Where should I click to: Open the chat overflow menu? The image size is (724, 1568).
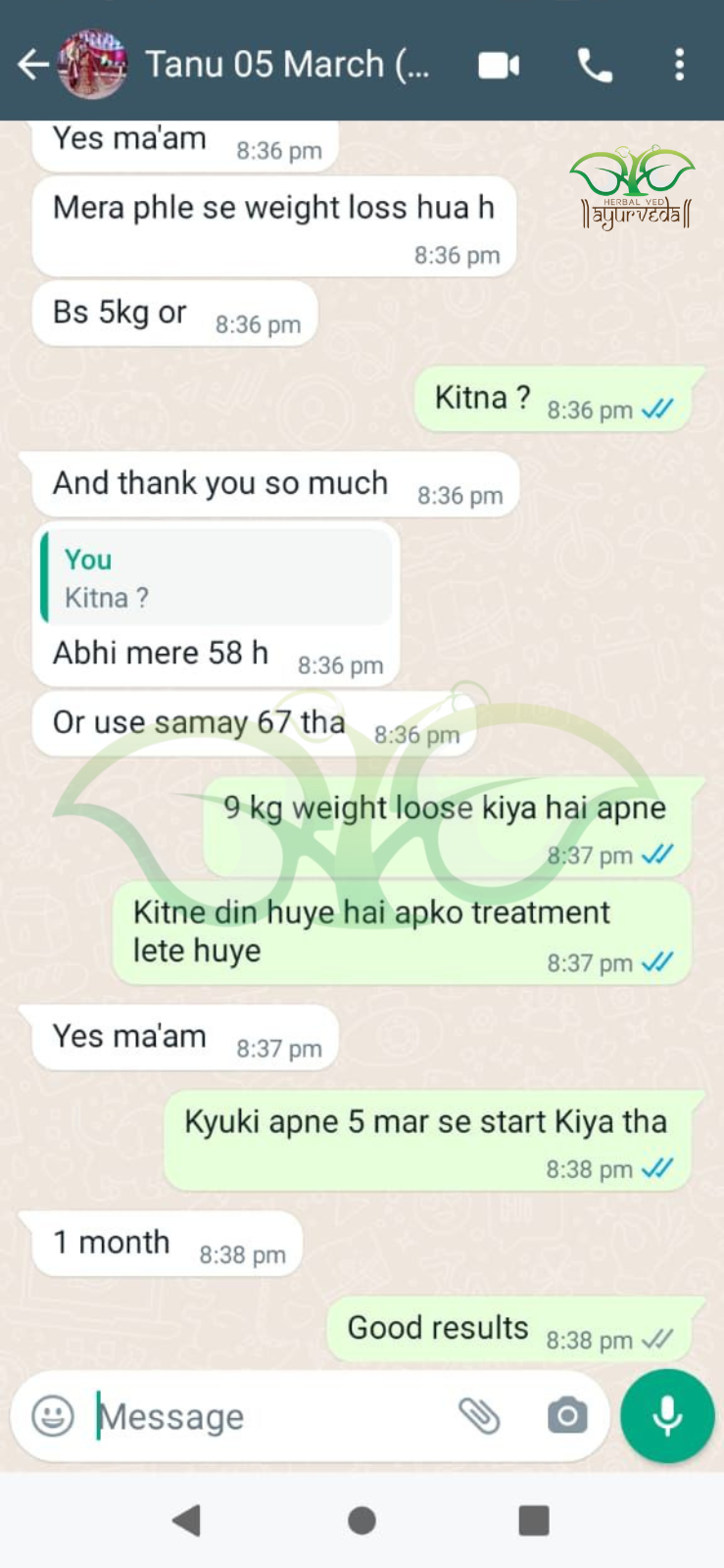pyautogui.click(x=679, y=66)
